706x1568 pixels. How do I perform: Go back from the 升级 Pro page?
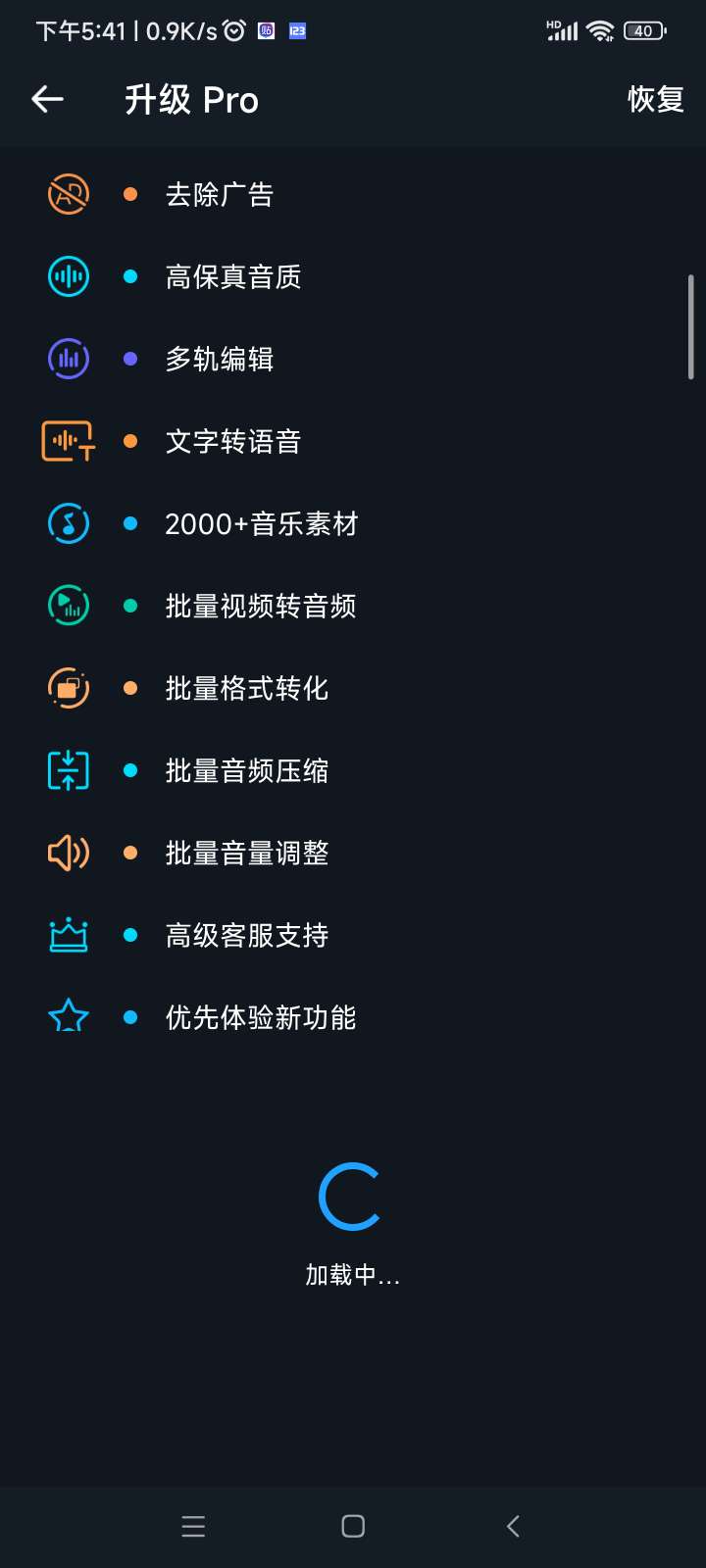[x=47, y=99]
